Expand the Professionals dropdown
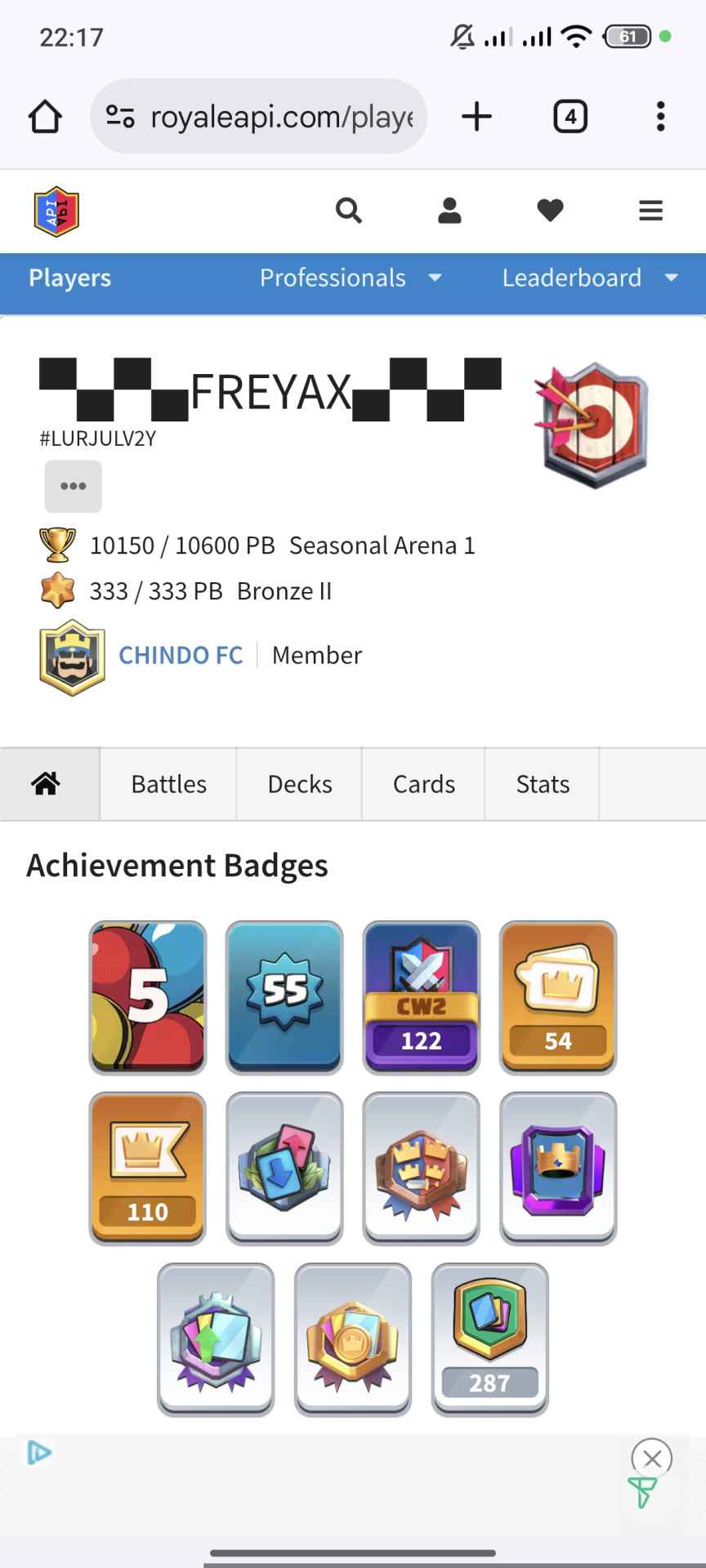Viewport: 706px width, 1568px height. 351,278
